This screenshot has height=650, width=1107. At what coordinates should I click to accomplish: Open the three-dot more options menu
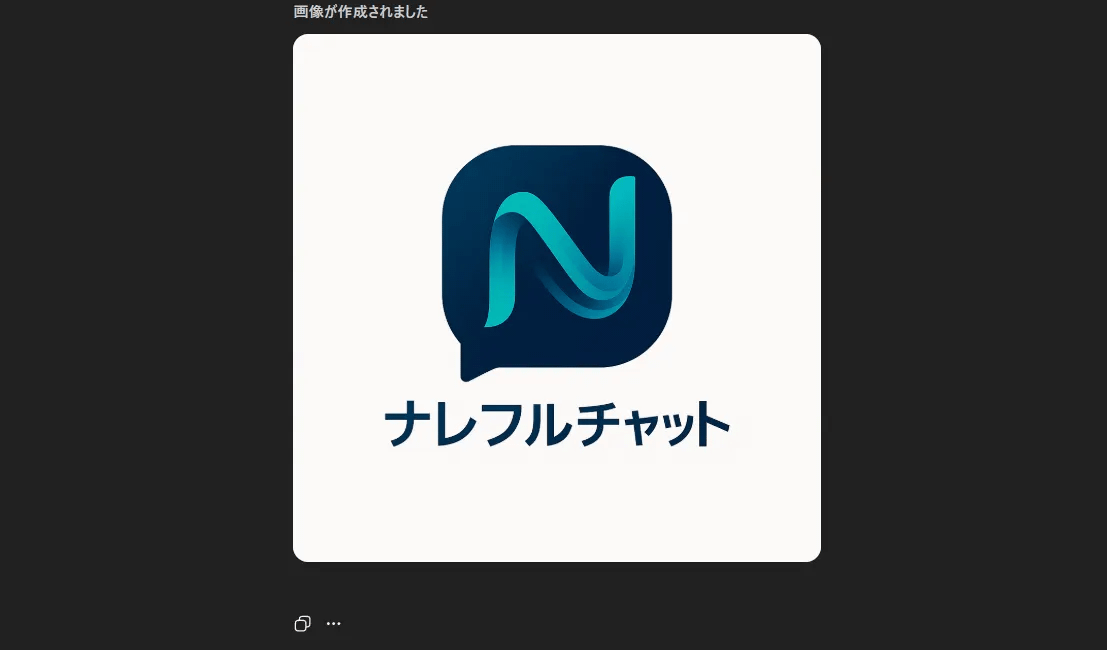tap(334, 624)
